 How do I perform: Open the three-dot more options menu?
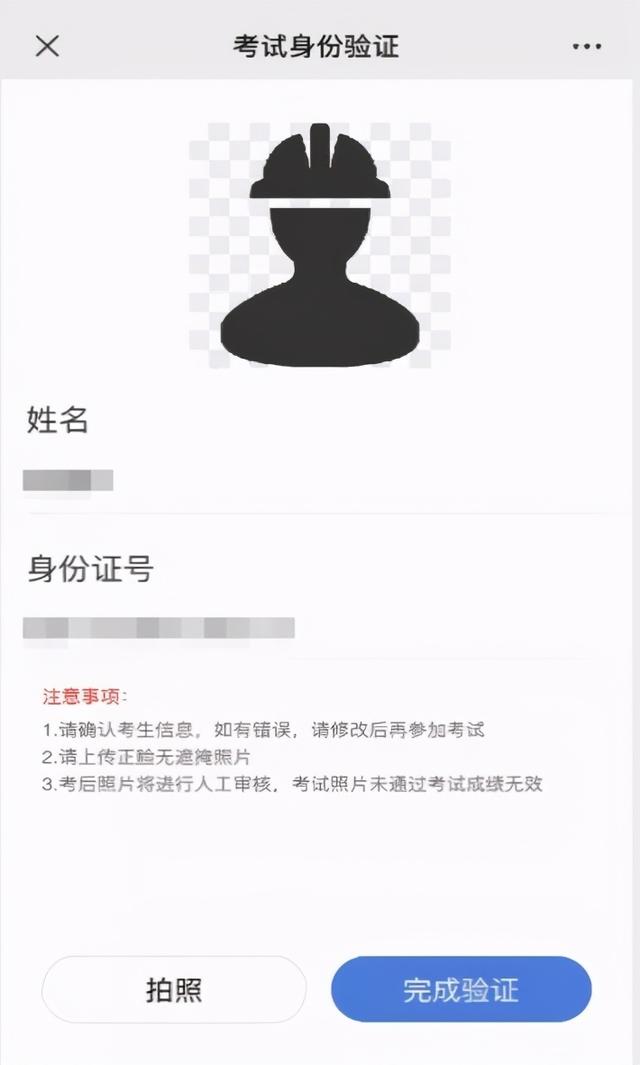[x=587, y=46]
